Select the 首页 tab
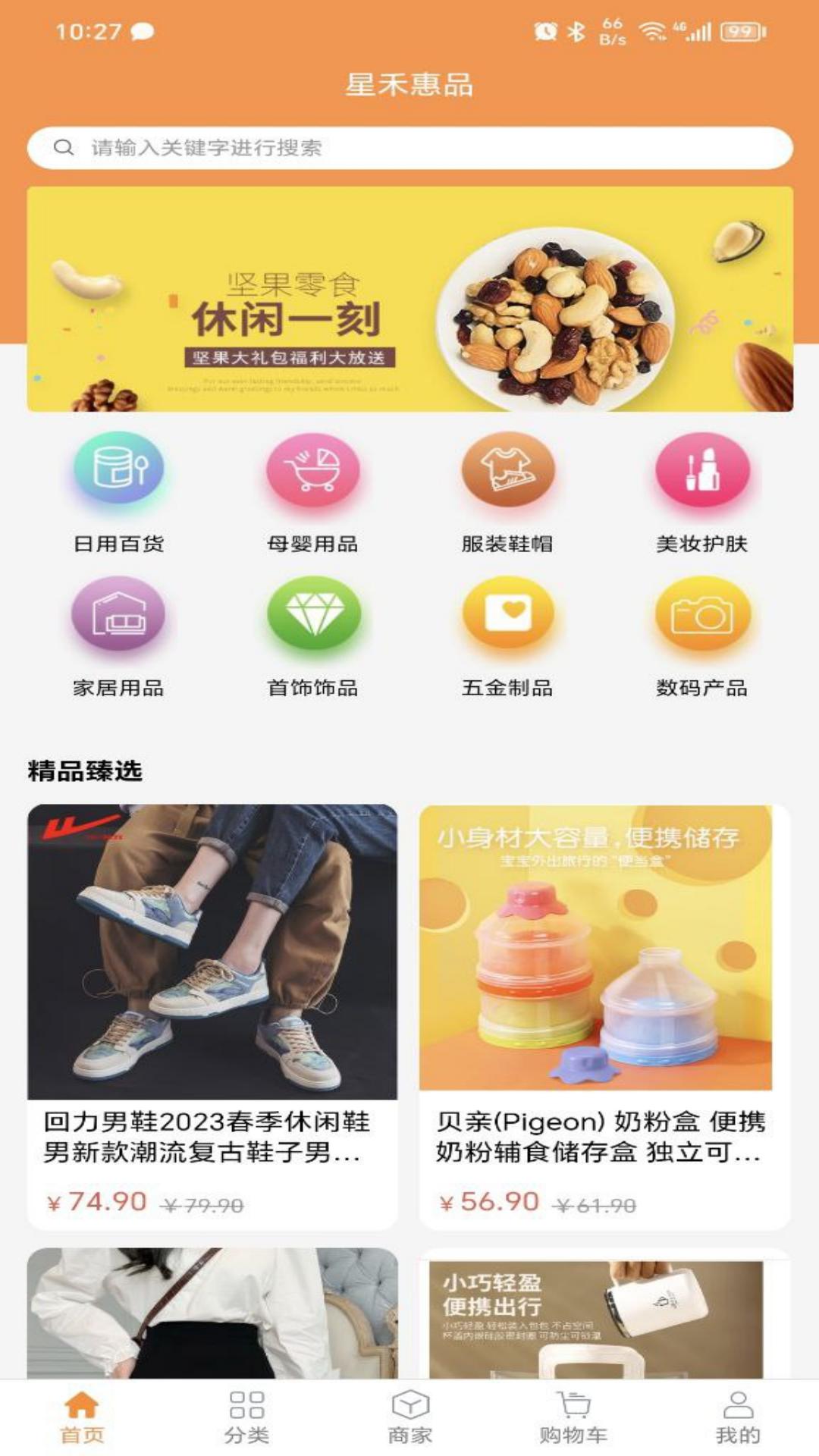 tap(82, 1417)
